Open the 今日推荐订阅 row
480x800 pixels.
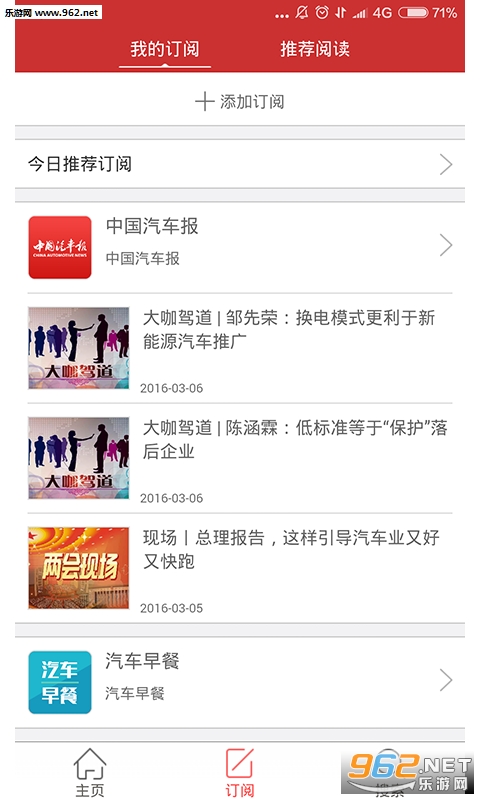240,164
